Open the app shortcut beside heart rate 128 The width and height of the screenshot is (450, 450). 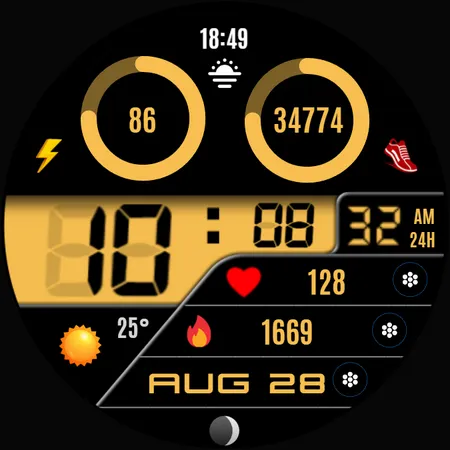(x=410, y=279)
